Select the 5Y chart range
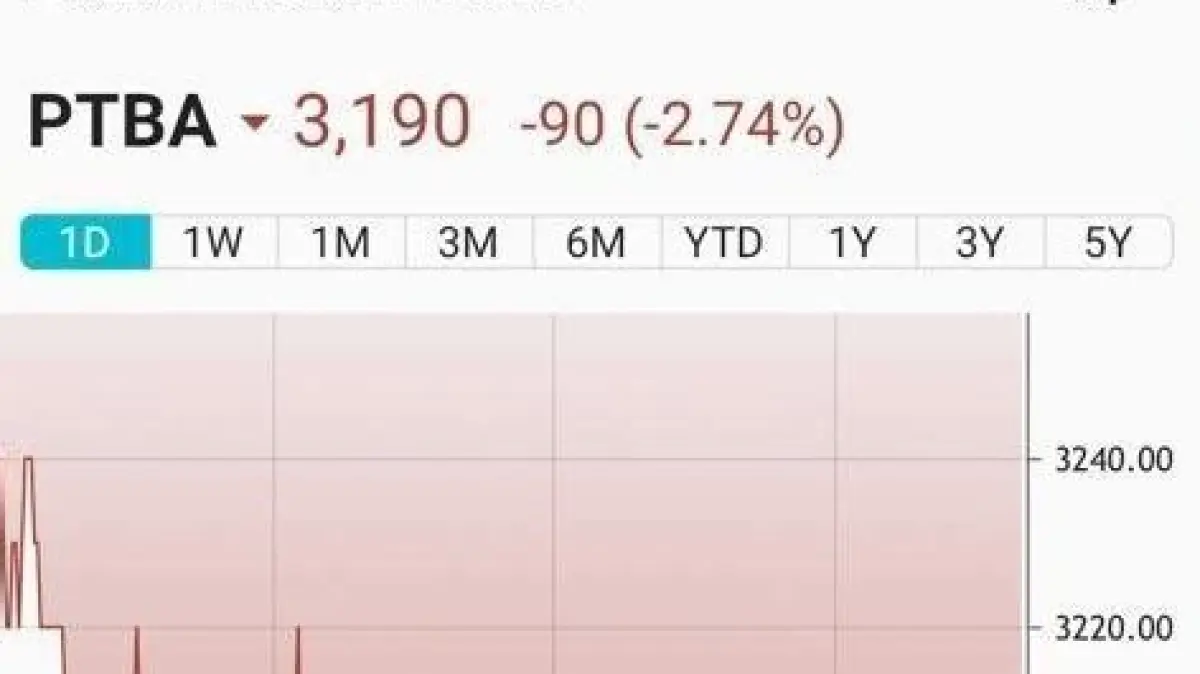Image resolution: width=1200 pixels, height=674 pixels. point(1107,242)
